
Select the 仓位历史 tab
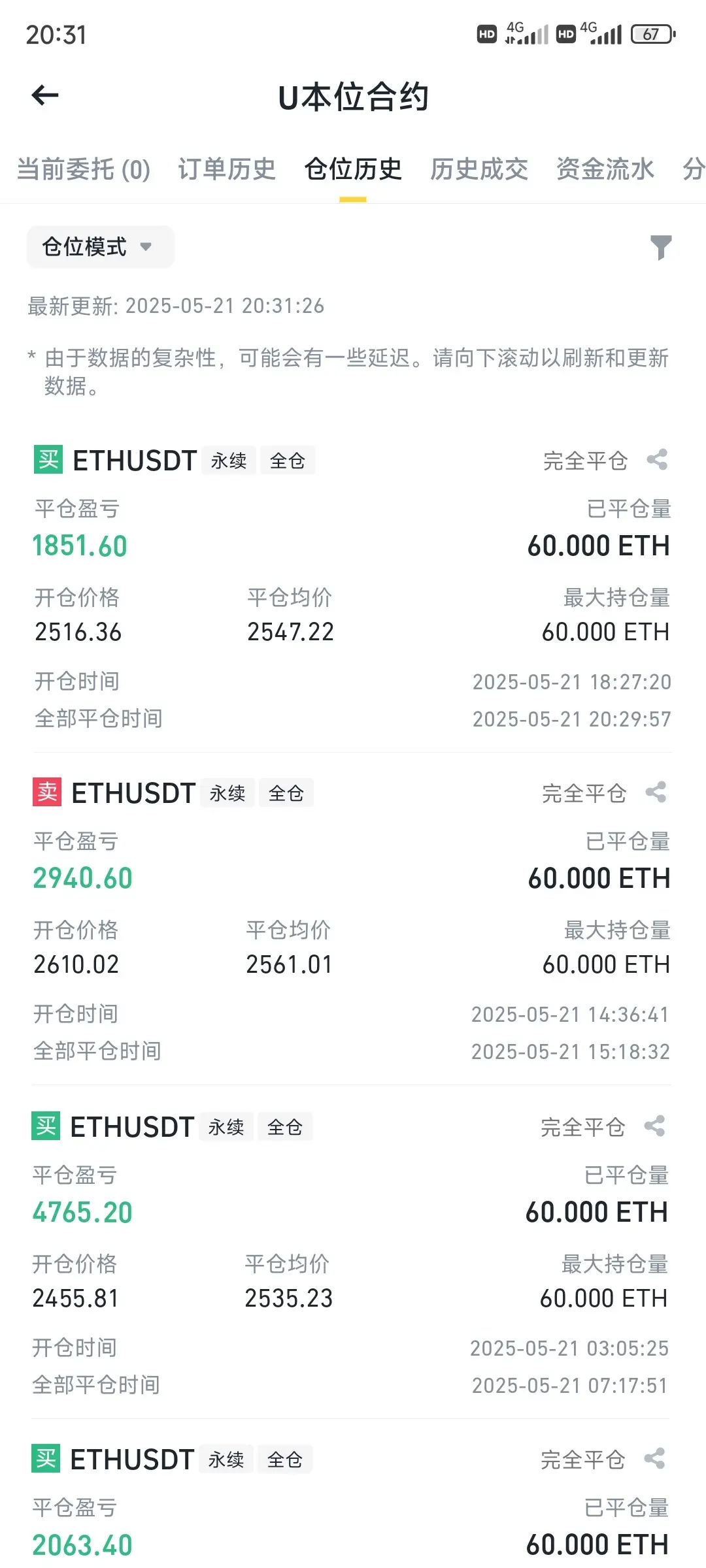click(353, 169)
